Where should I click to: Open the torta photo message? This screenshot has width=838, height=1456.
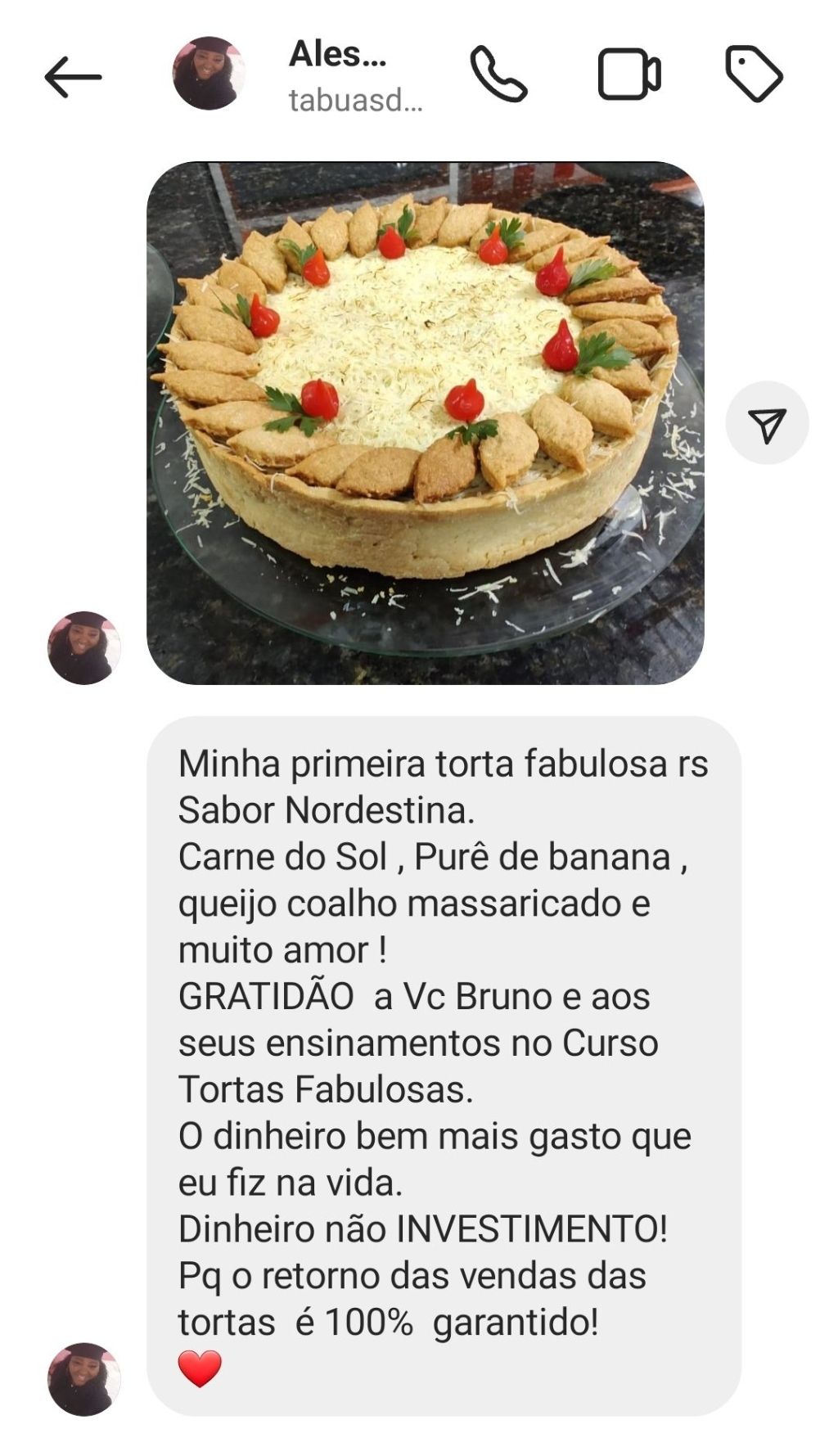425,422
